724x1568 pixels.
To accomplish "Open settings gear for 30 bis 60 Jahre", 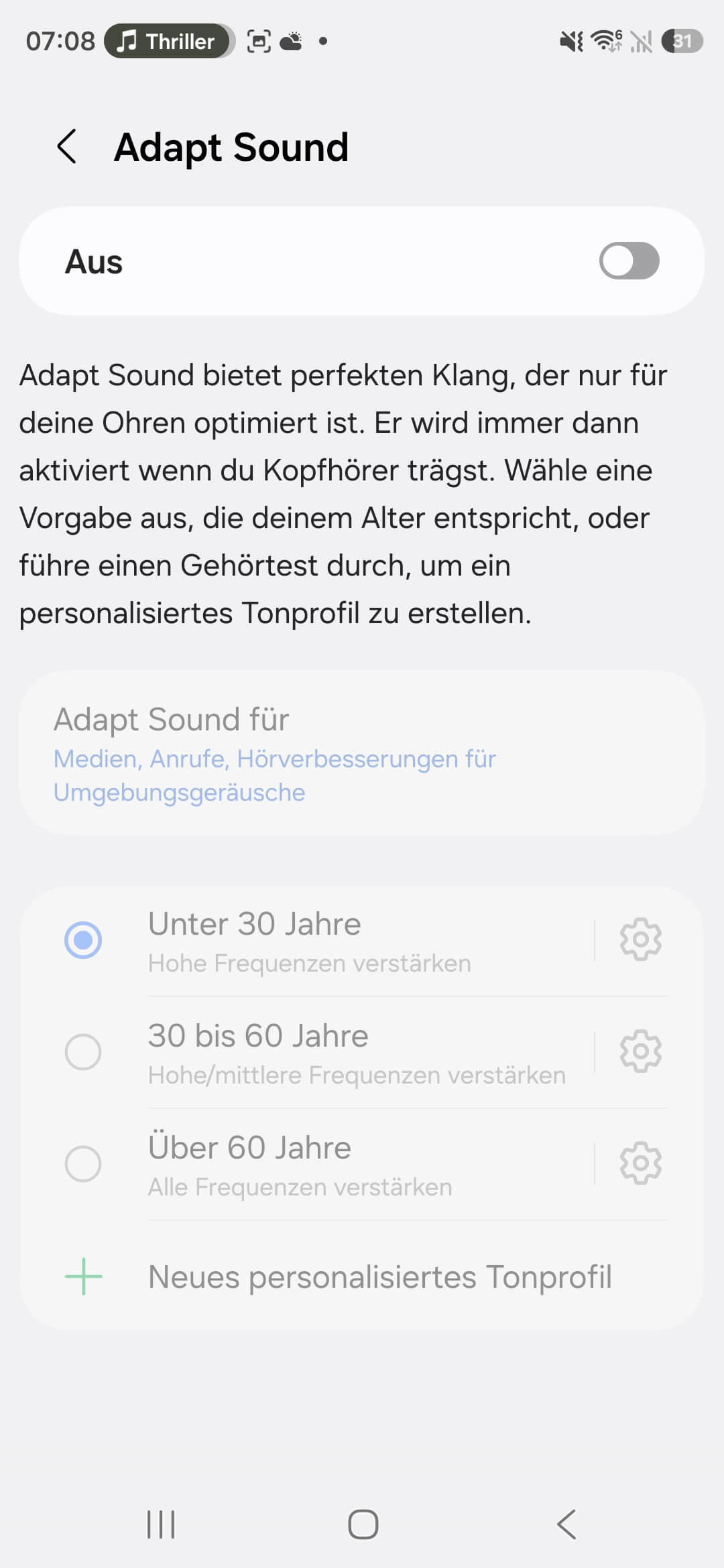I will click(x=640, y=1052).
